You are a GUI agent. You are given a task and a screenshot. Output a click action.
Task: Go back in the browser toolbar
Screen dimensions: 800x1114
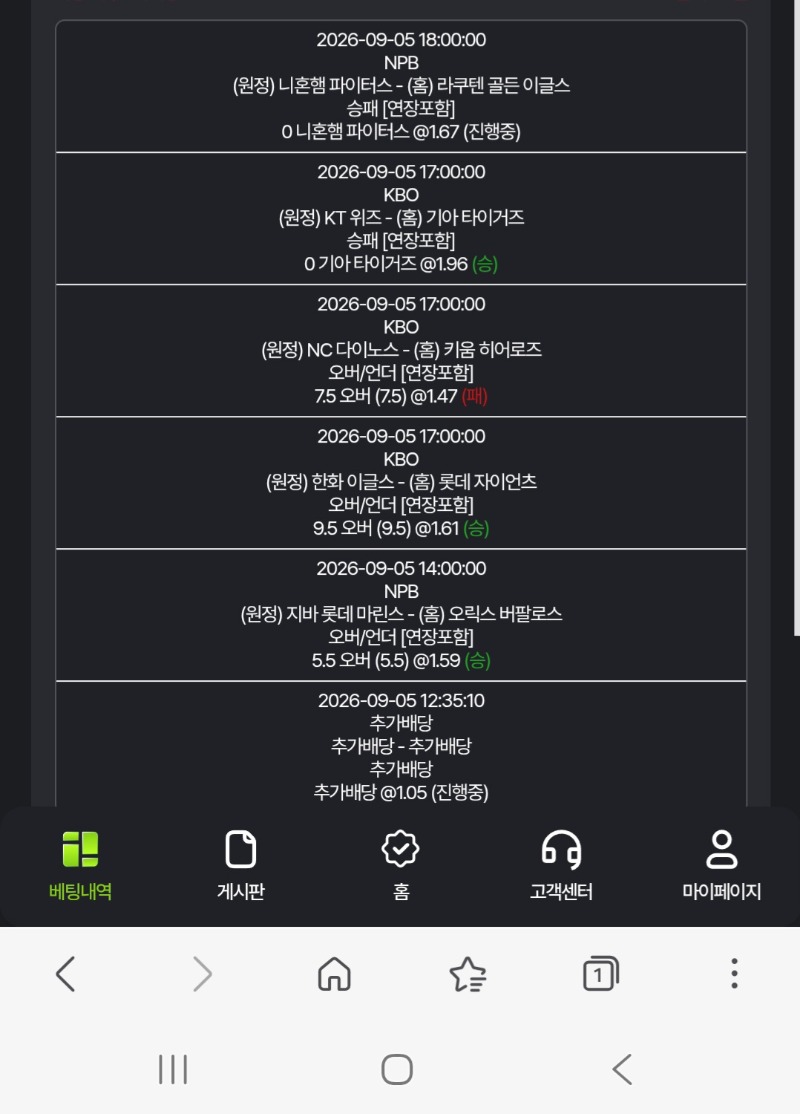(x=65, y=973)
